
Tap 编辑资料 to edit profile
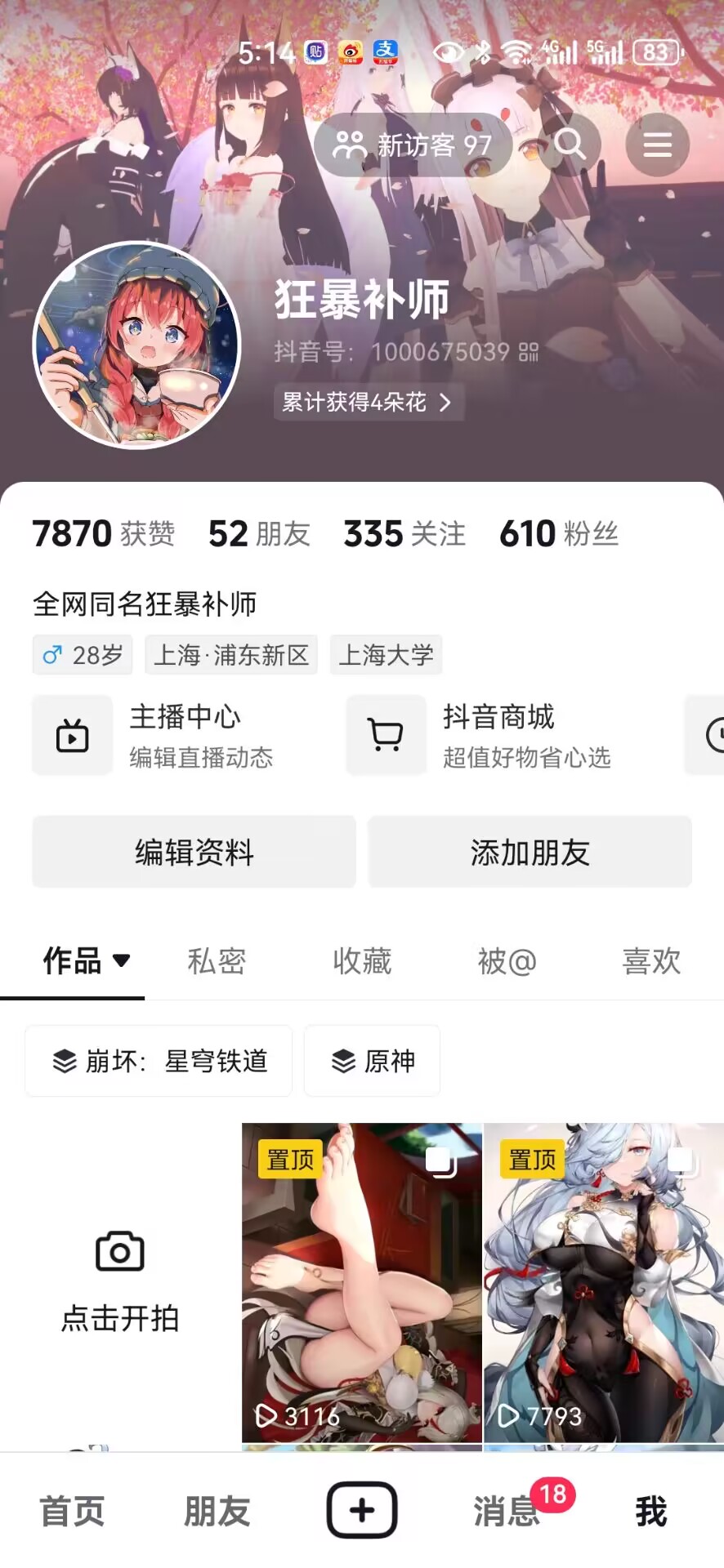point(194,852)
